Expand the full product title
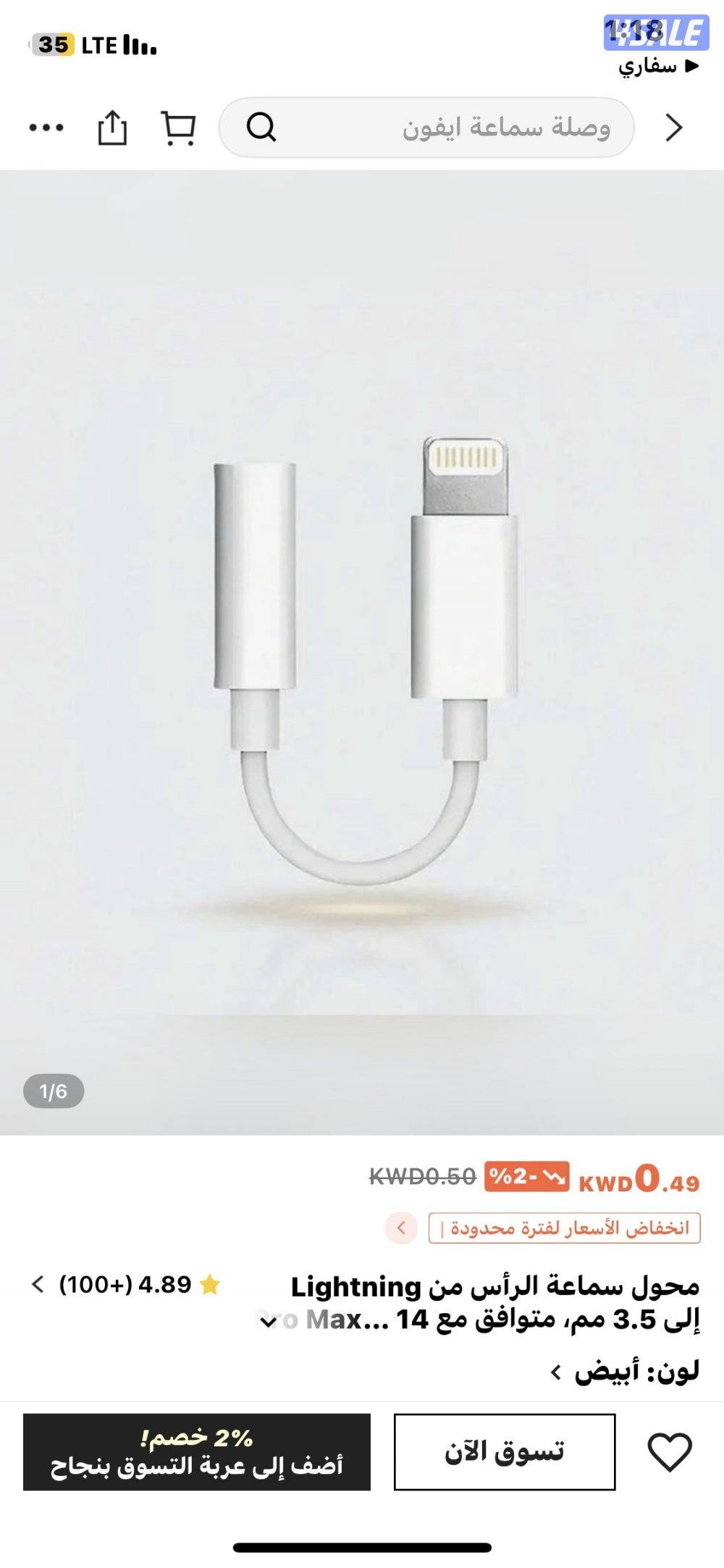This screenshot has height=1568, width=724. [267, 1322]
